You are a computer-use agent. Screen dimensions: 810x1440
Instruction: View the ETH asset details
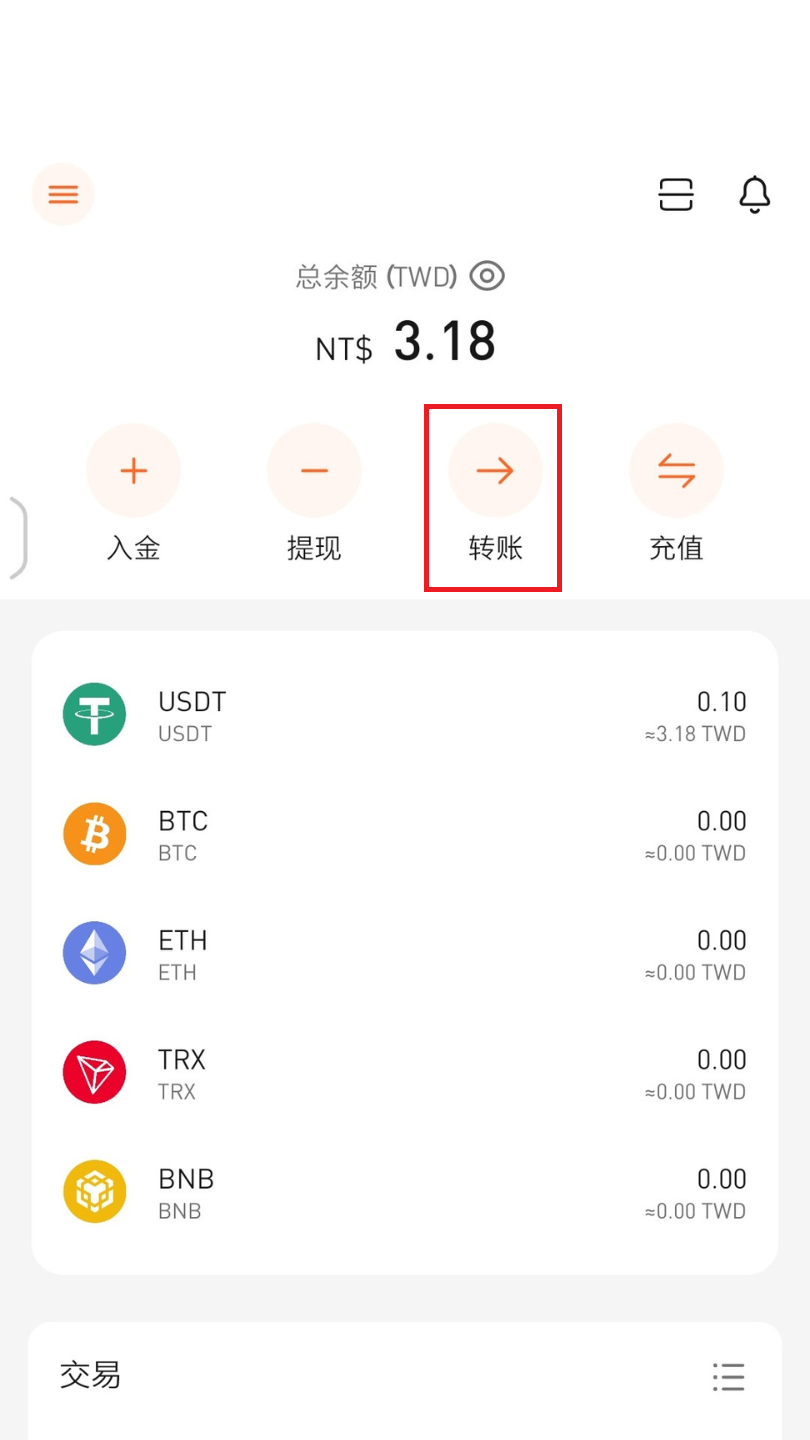coord(405,953)
